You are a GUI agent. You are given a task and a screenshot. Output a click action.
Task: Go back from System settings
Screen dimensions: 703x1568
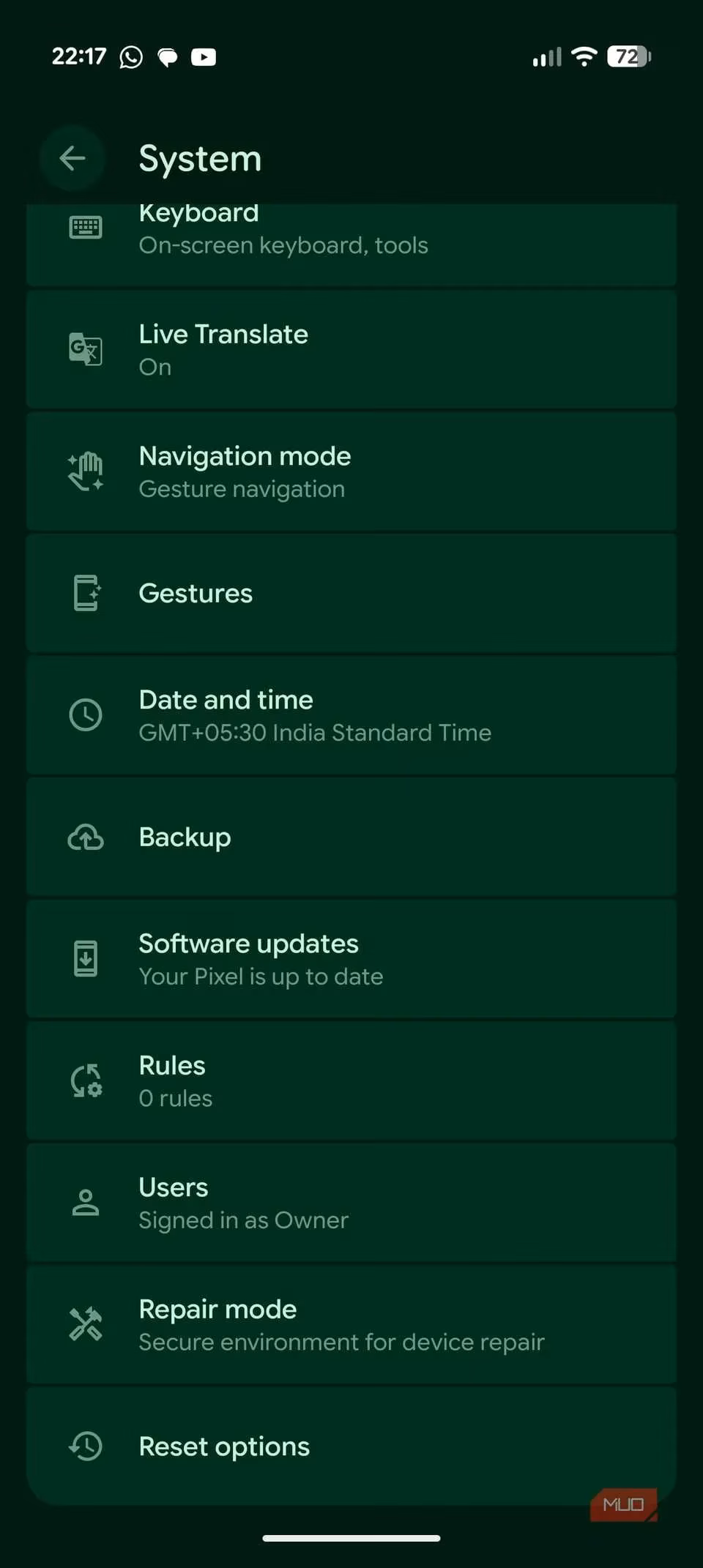(x=72, y=158)
